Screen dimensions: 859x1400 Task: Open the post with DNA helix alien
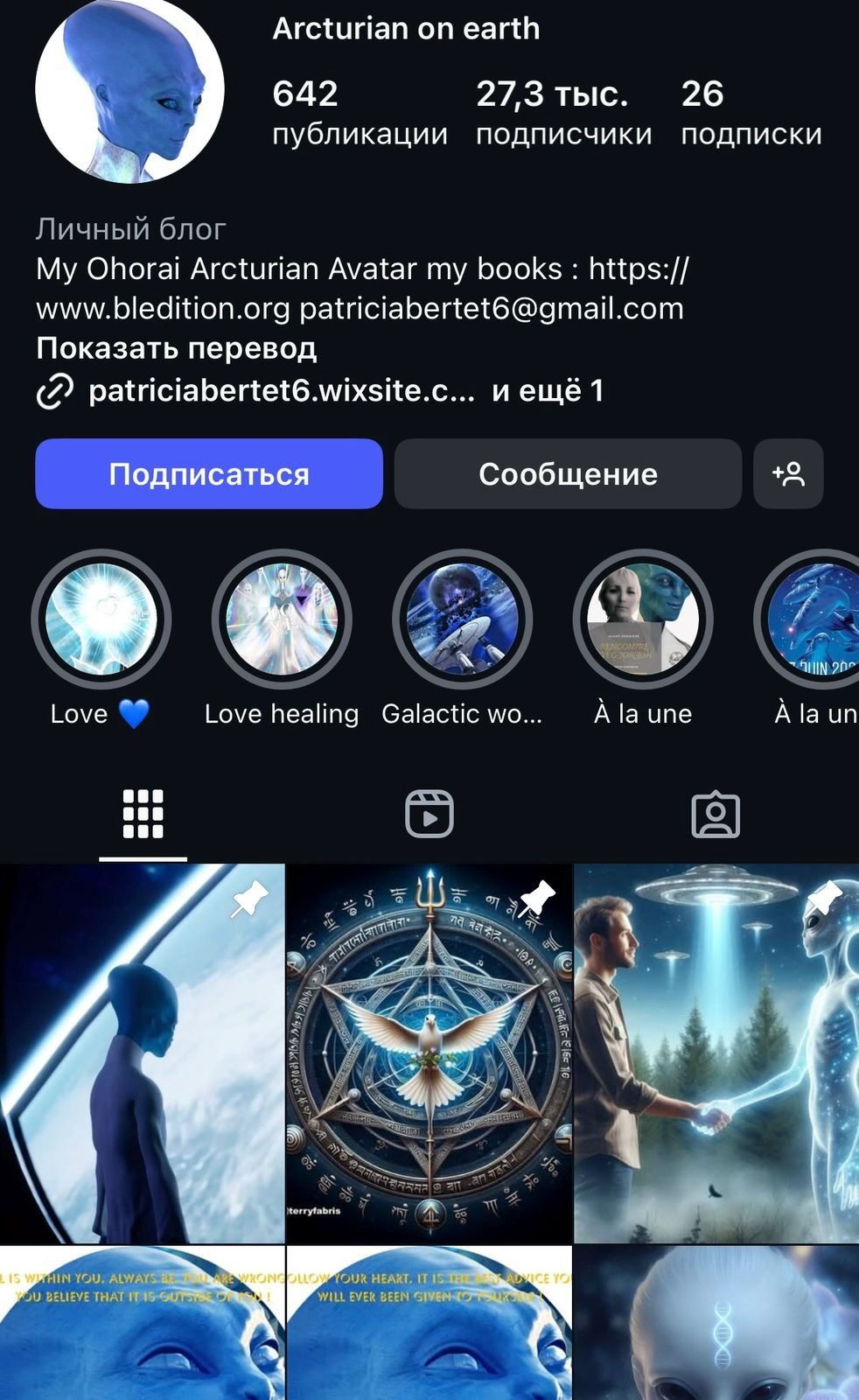coord(716,1323)
